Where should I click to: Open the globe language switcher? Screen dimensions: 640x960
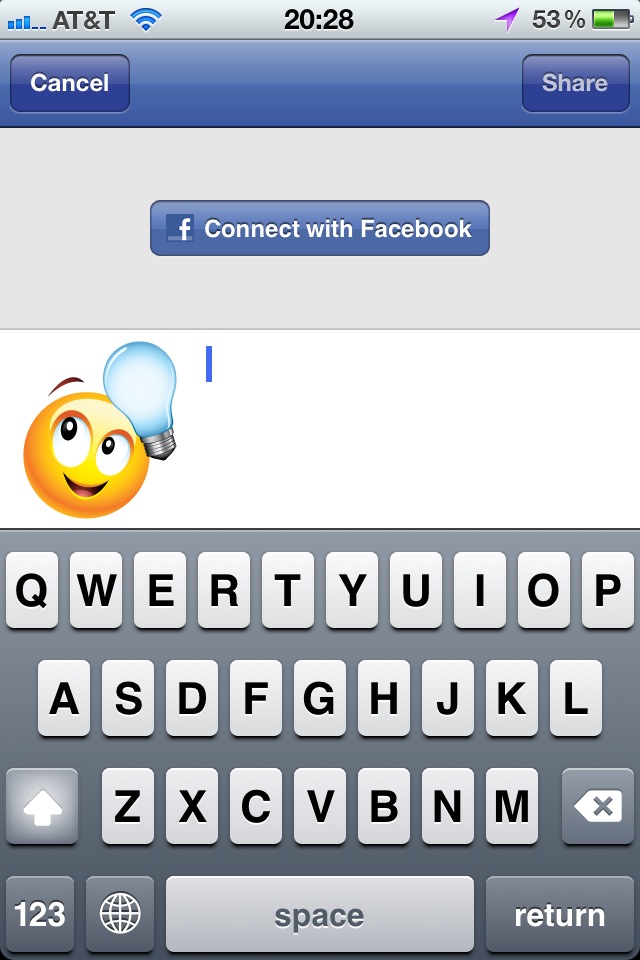pyautogui.click(x=120, y=914)
